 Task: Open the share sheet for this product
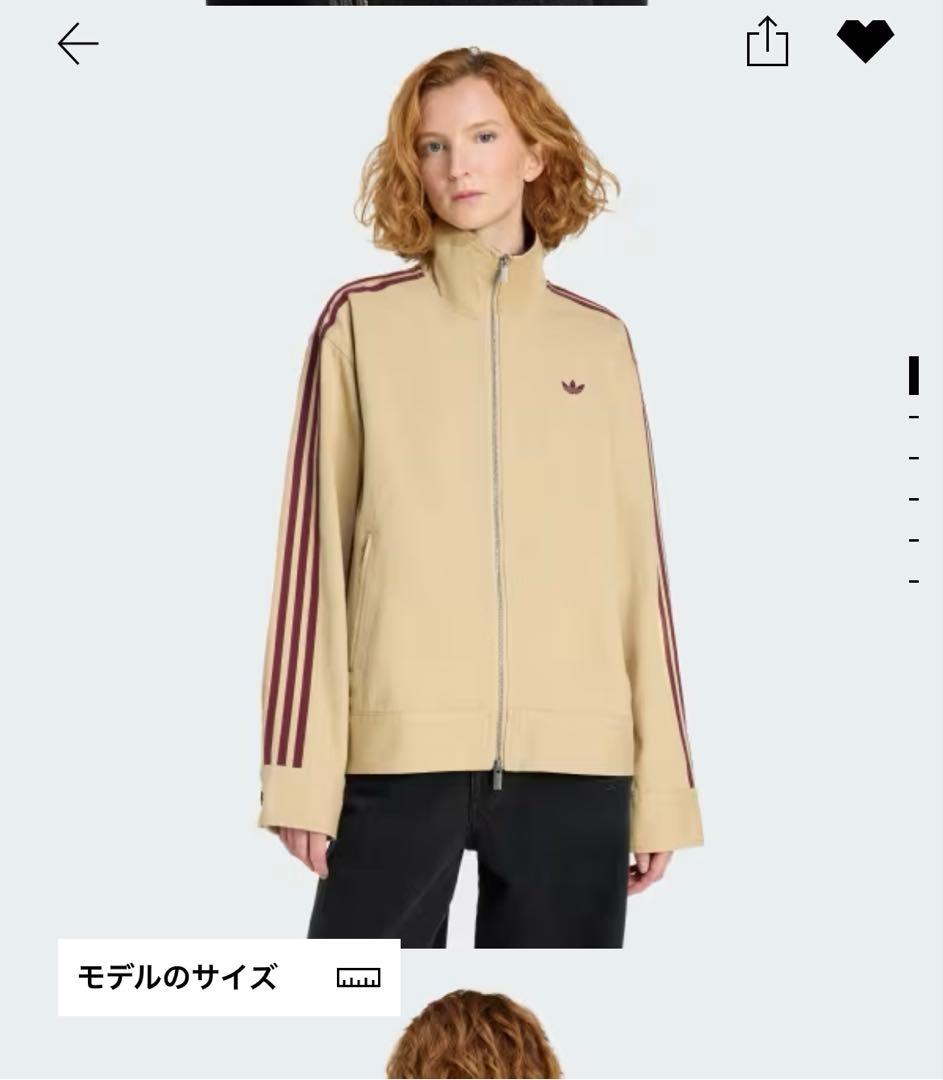click(767, 42)
